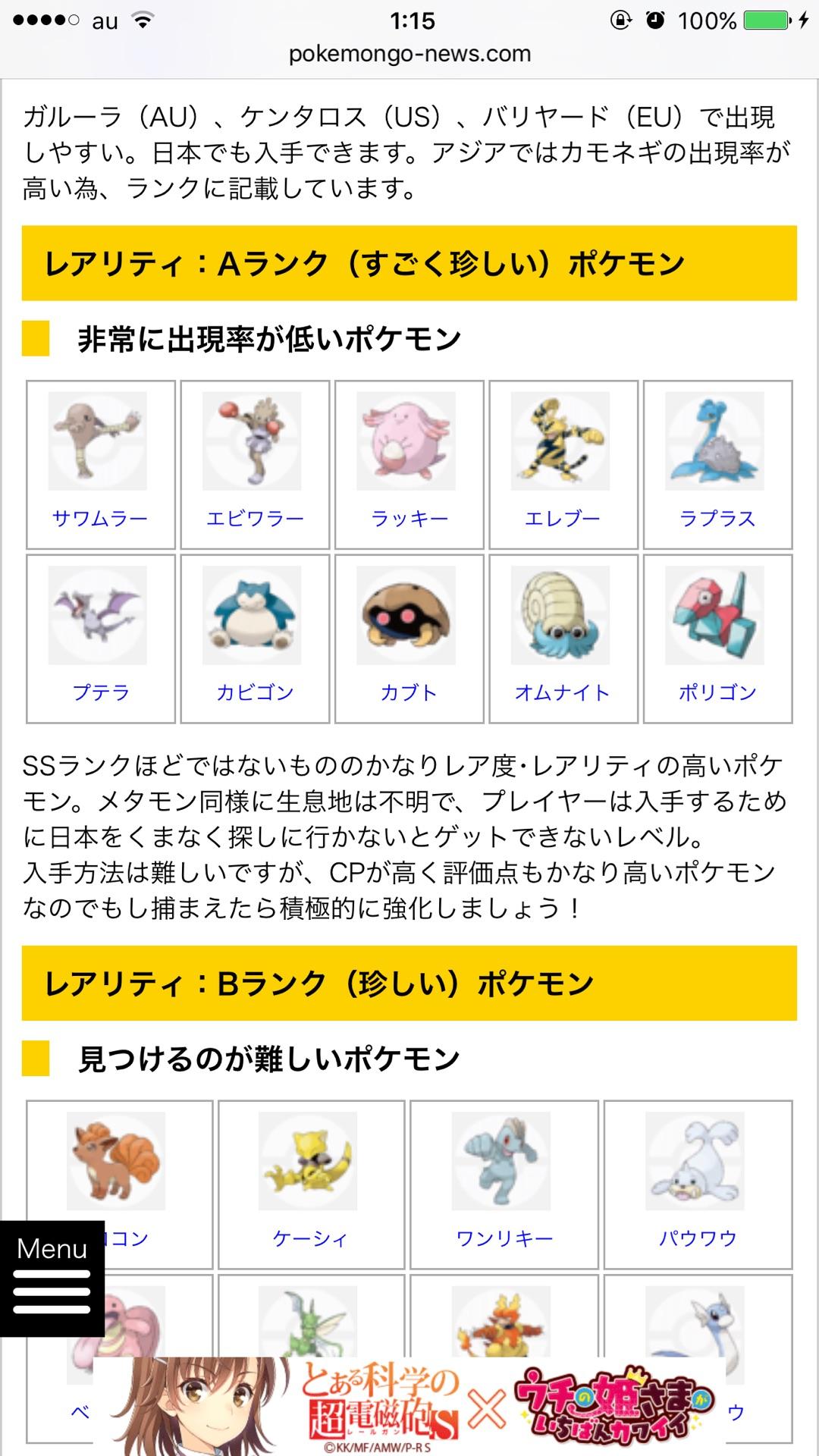
Task: View the ラッキー Pokémon page
Action: [409, 519]
